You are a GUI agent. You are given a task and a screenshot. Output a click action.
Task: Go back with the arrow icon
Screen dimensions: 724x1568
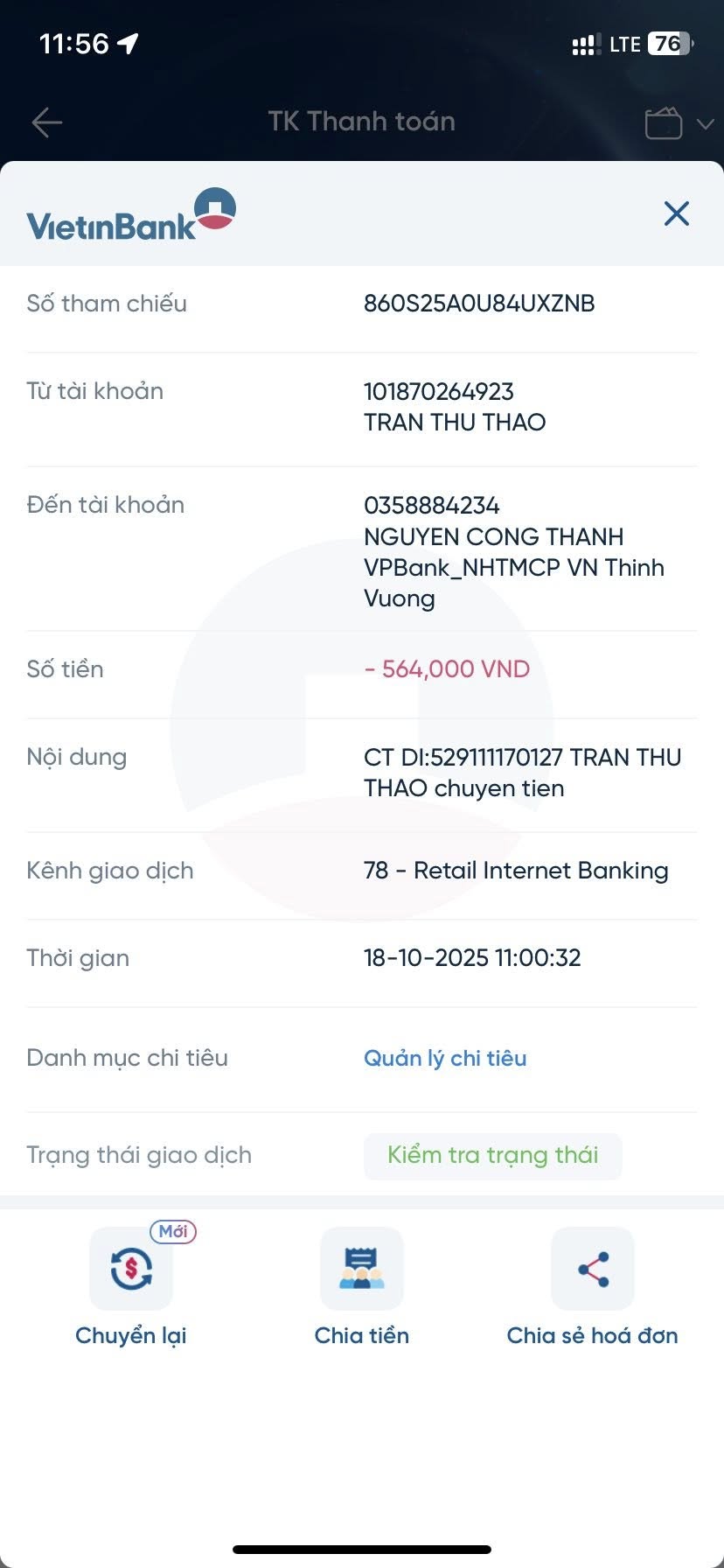pos(47,122)
